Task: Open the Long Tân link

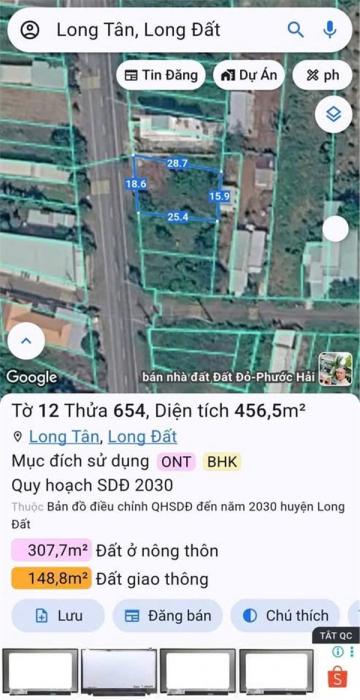Action: [x=64, y=437]
